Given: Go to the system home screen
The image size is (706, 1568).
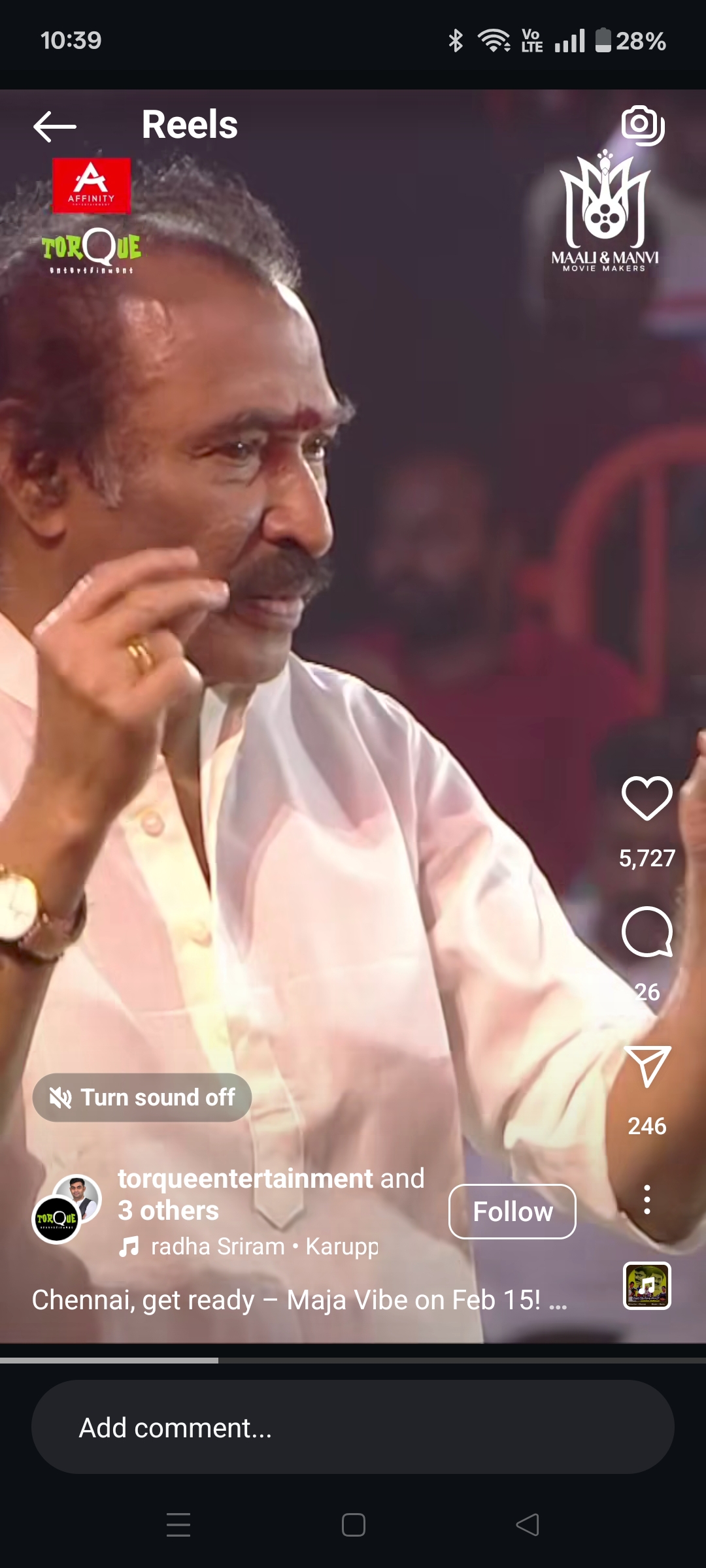Looking at the screenshot, I should click(353, 1525).
